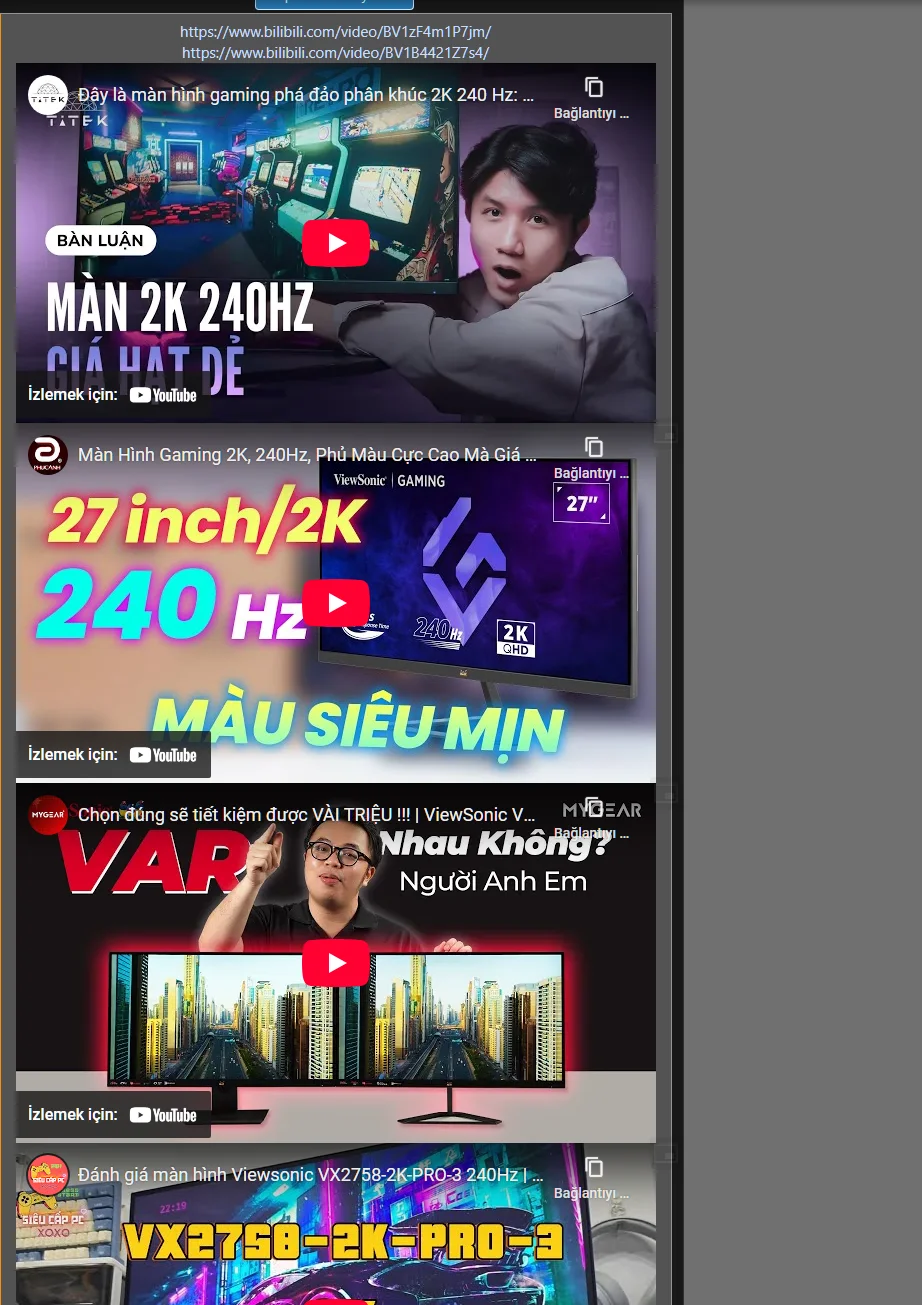Watch the TATEK video on YouTube
The width and height of the screenshot is (922, 1305).
(x=162, y=395)
